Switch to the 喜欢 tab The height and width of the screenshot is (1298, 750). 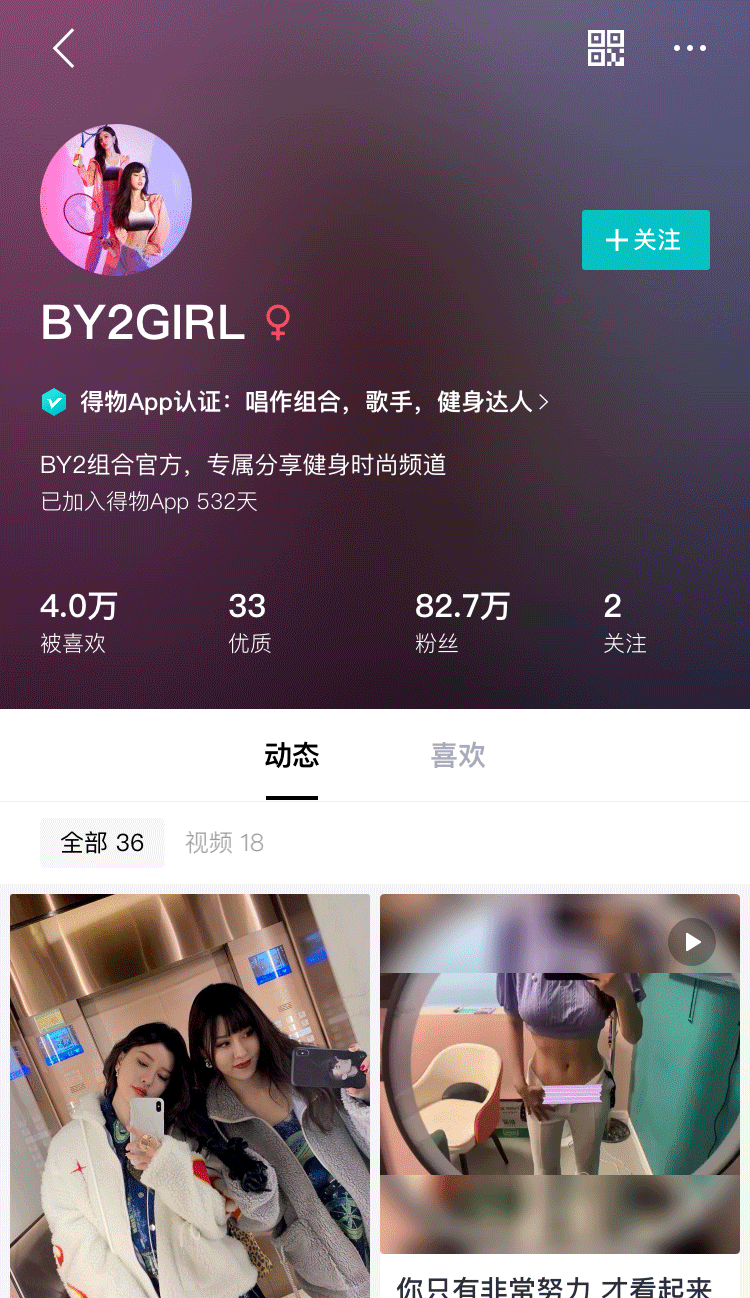coord(458,755)
